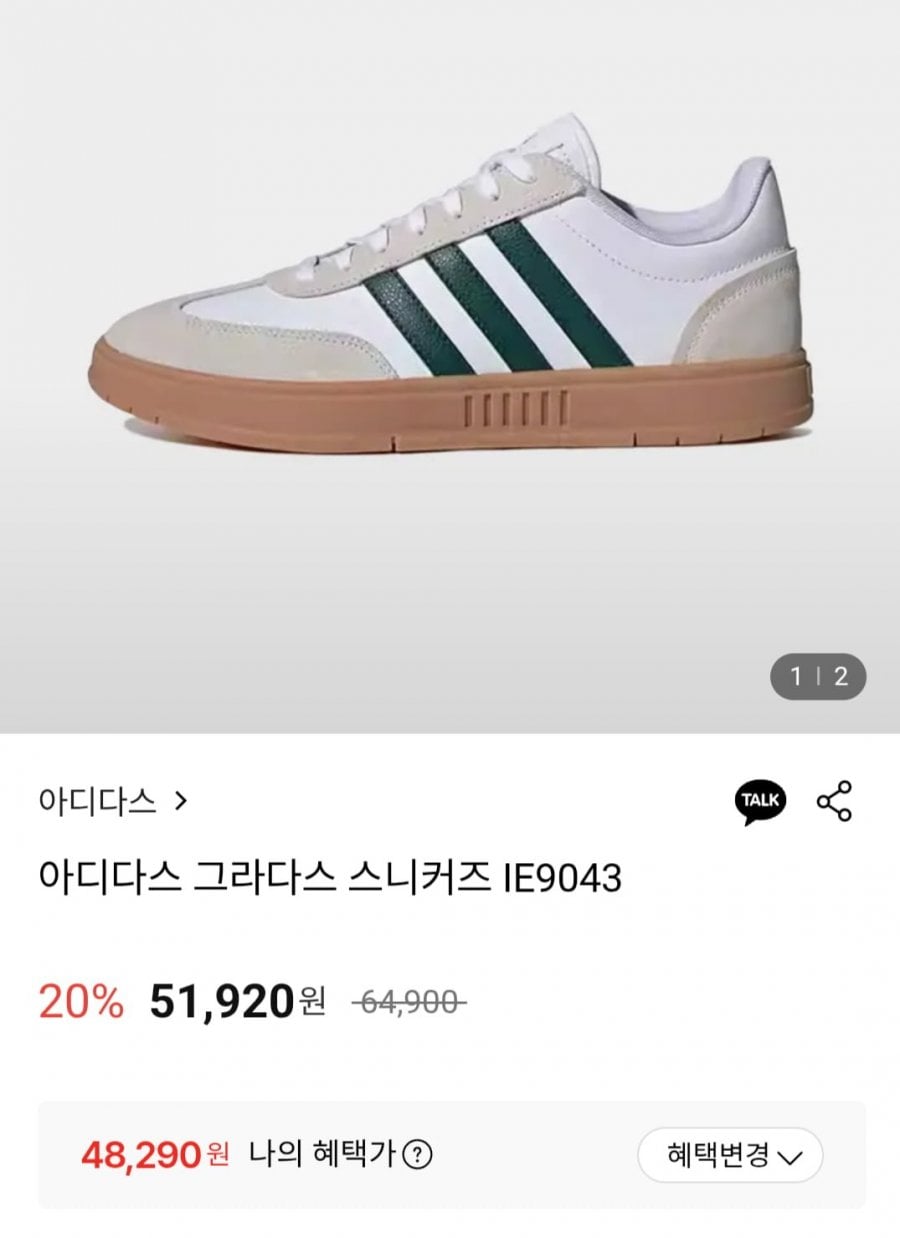Open the 아디다스 brand link

pyautogui.click(x=112, y=801)
